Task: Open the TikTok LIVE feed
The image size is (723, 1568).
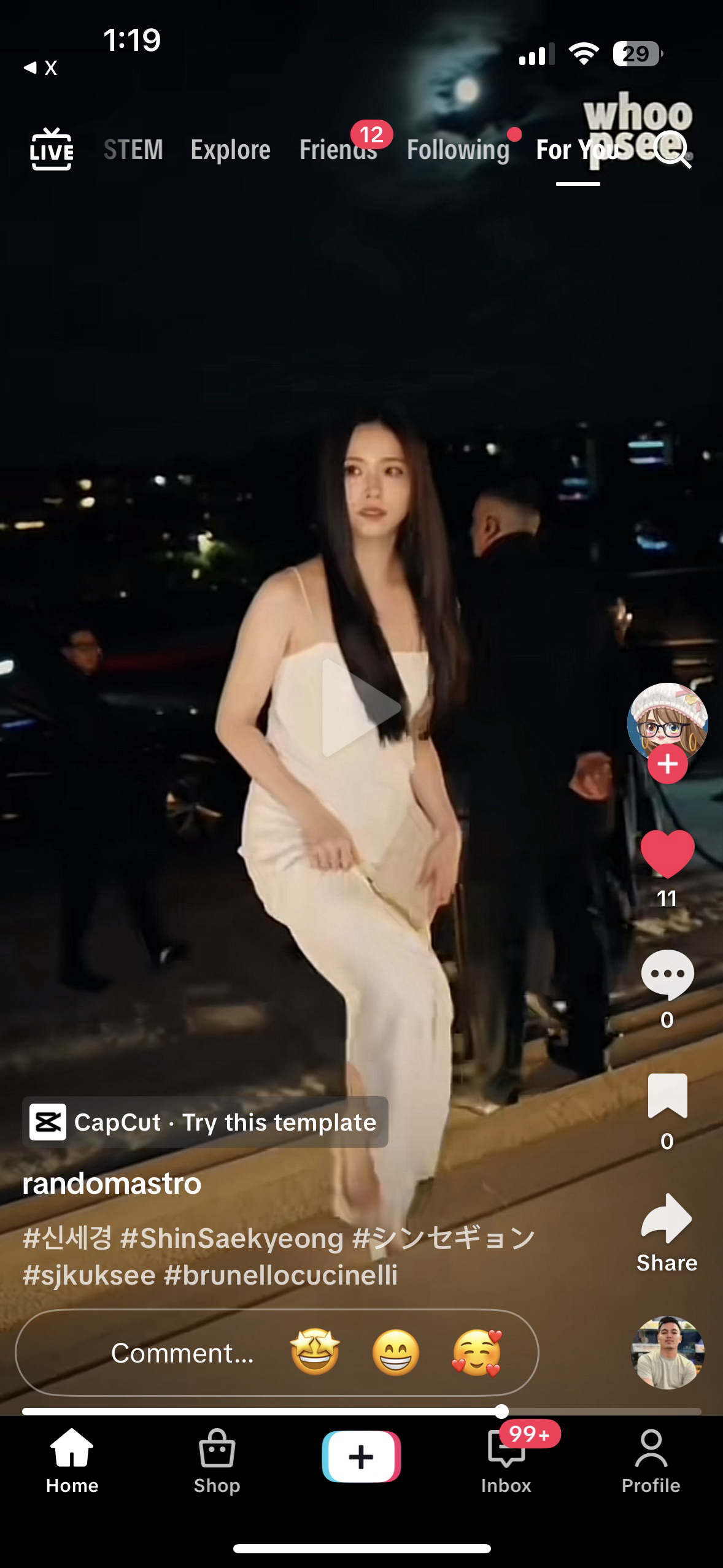Action: tap(52, 149)
